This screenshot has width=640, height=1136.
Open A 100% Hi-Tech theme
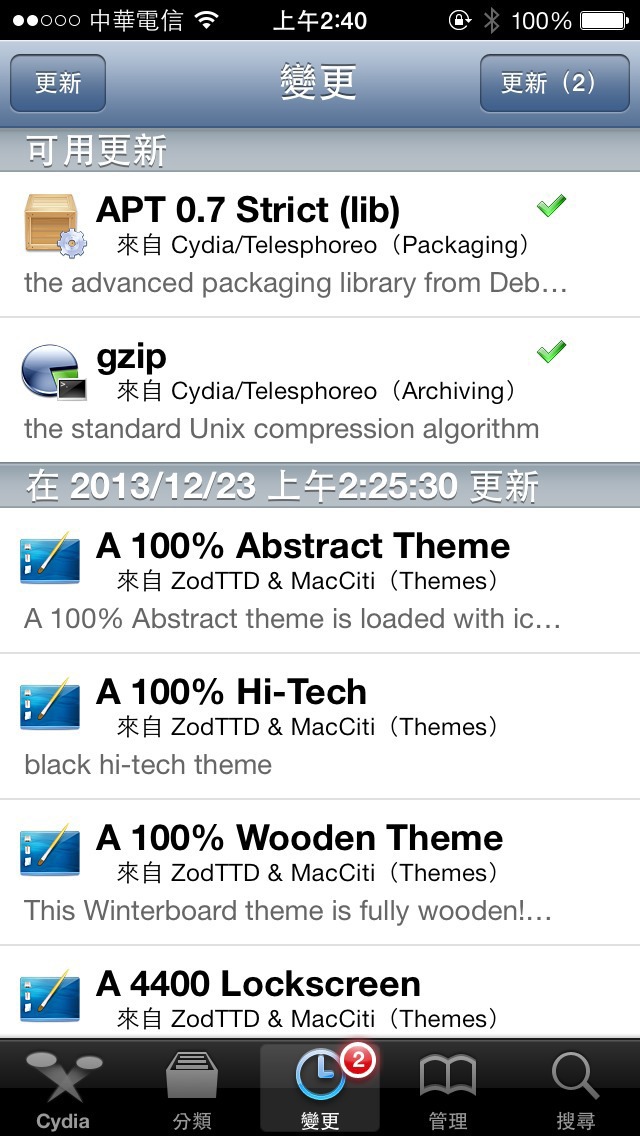(x=320, y=726)
